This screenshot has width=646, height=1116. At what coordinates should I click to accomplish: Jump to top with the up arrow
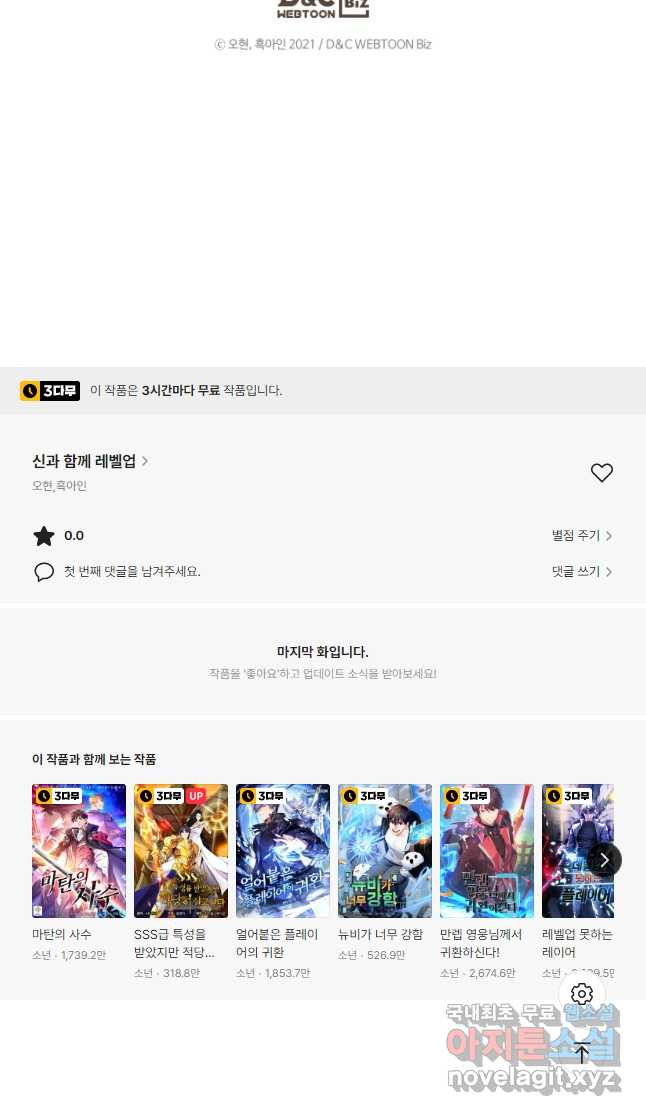(582, 1051)
